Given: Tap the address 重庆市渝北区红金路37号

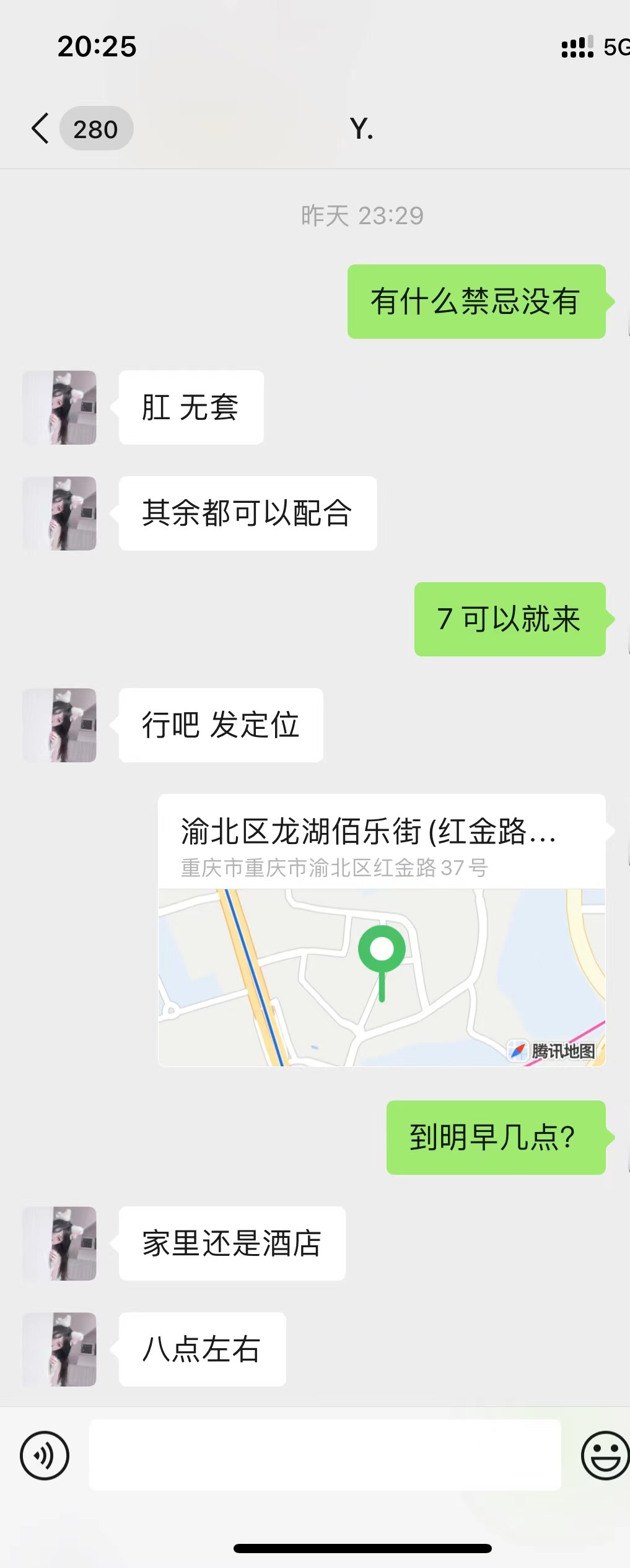Looking at the screenshot, I should tap(335, 869).
